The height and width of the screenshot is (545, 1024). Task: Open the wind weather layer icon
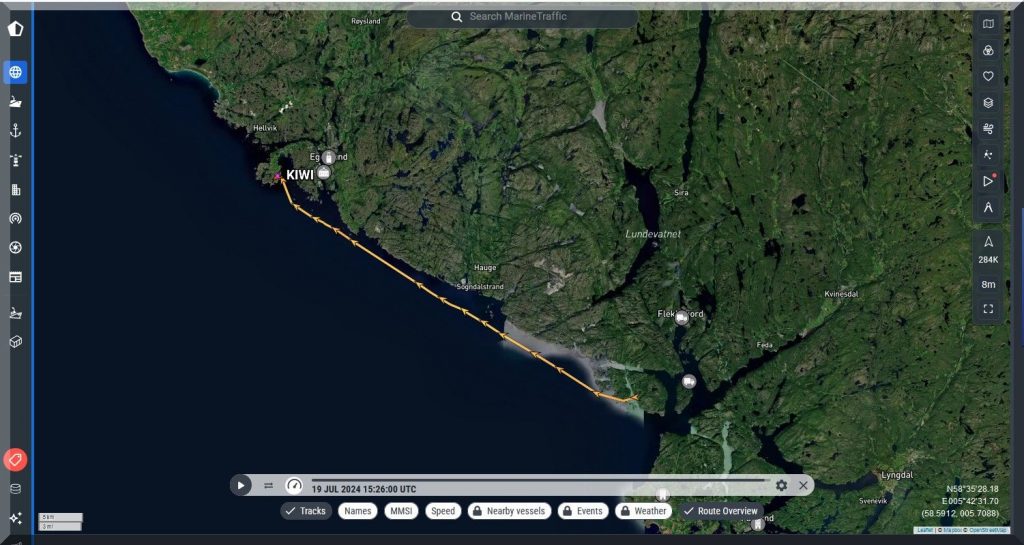coord(988,128)
